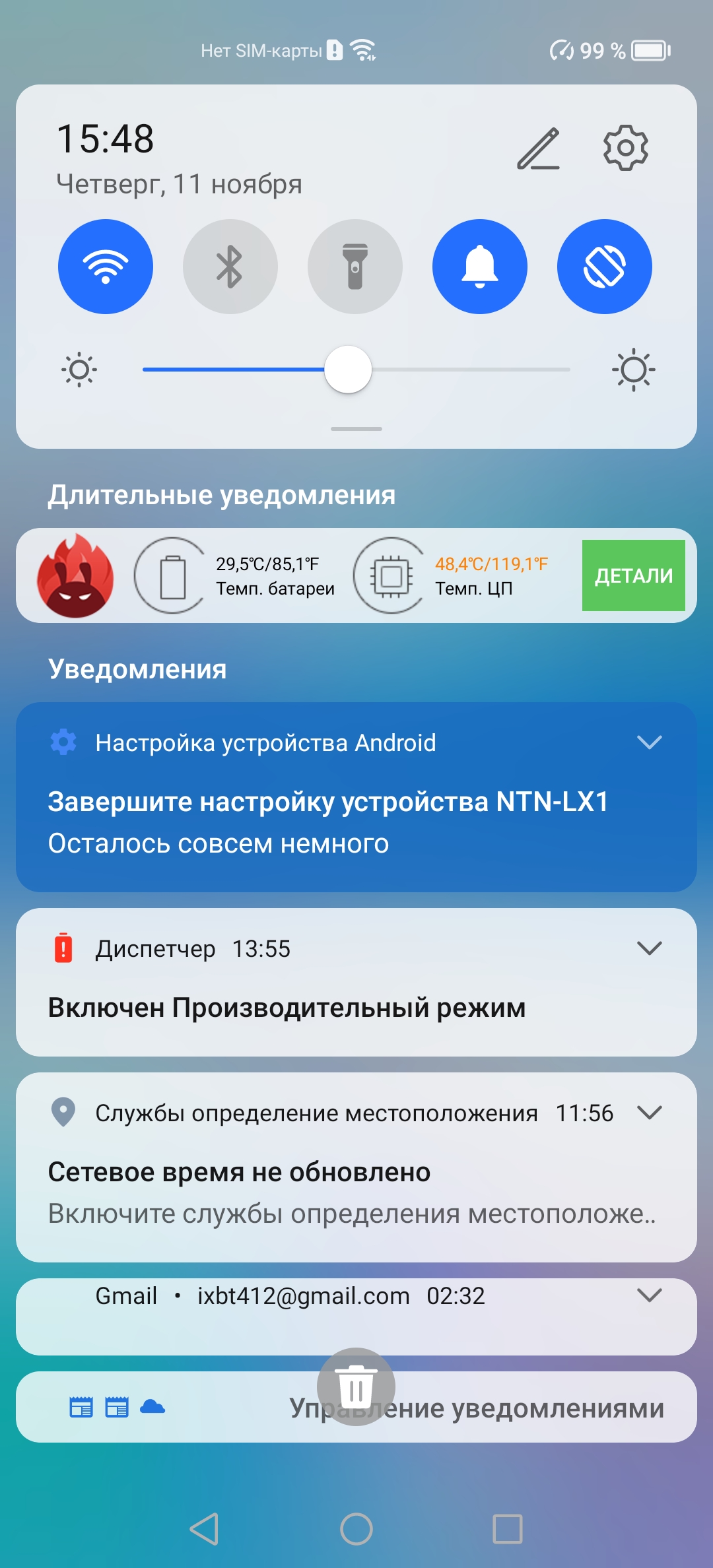Turn off Wi-Fi
Image resolution: width=713 pixels, height=1568 pixels.
pyautogui.click(x=106, y=267)
